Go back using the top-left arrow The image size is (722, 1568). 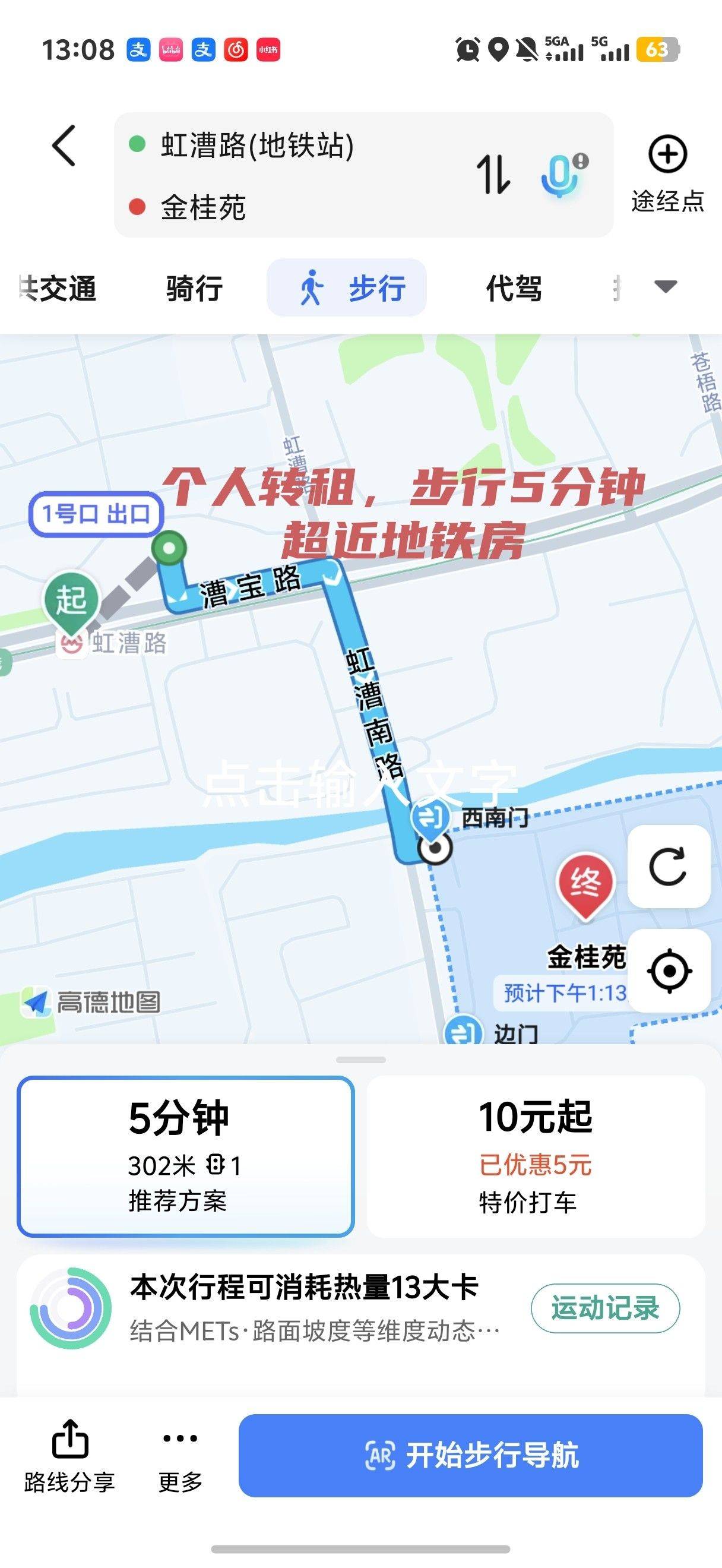(64, 146)
